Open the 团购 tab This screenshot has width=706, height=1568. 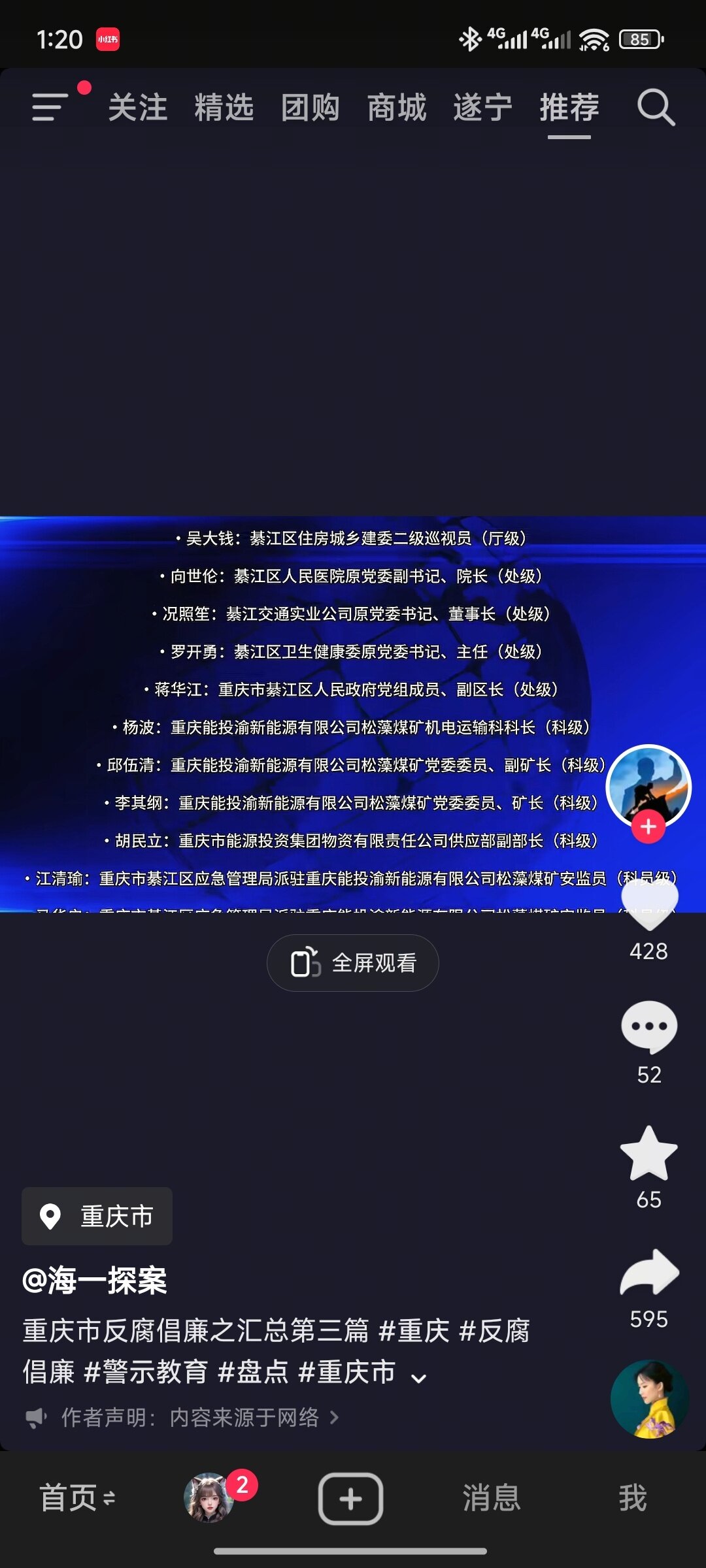(311, 107)
